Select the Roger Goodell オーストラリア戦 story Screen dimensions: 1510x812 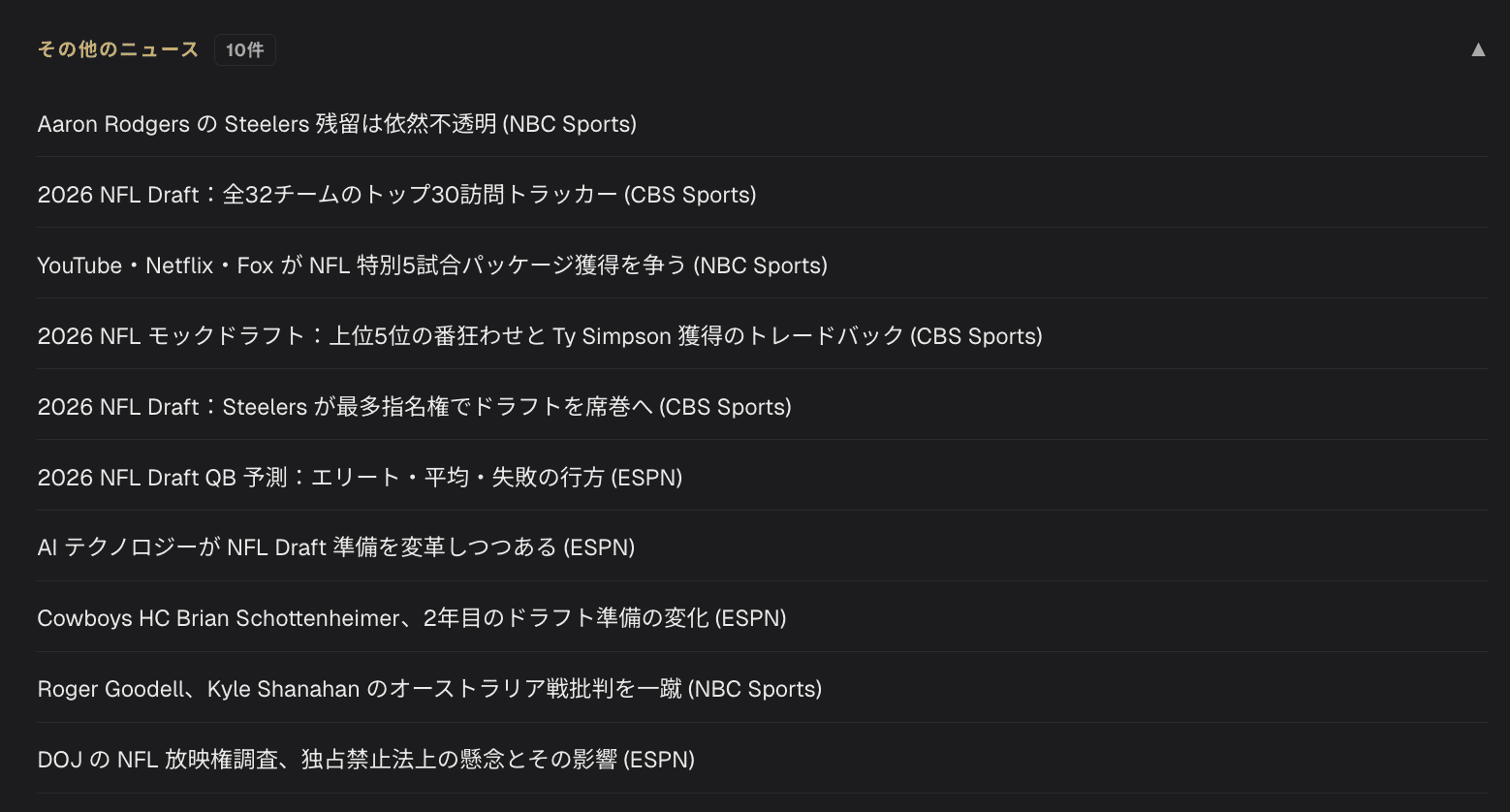pyautogui.click(x=429, y=689)
